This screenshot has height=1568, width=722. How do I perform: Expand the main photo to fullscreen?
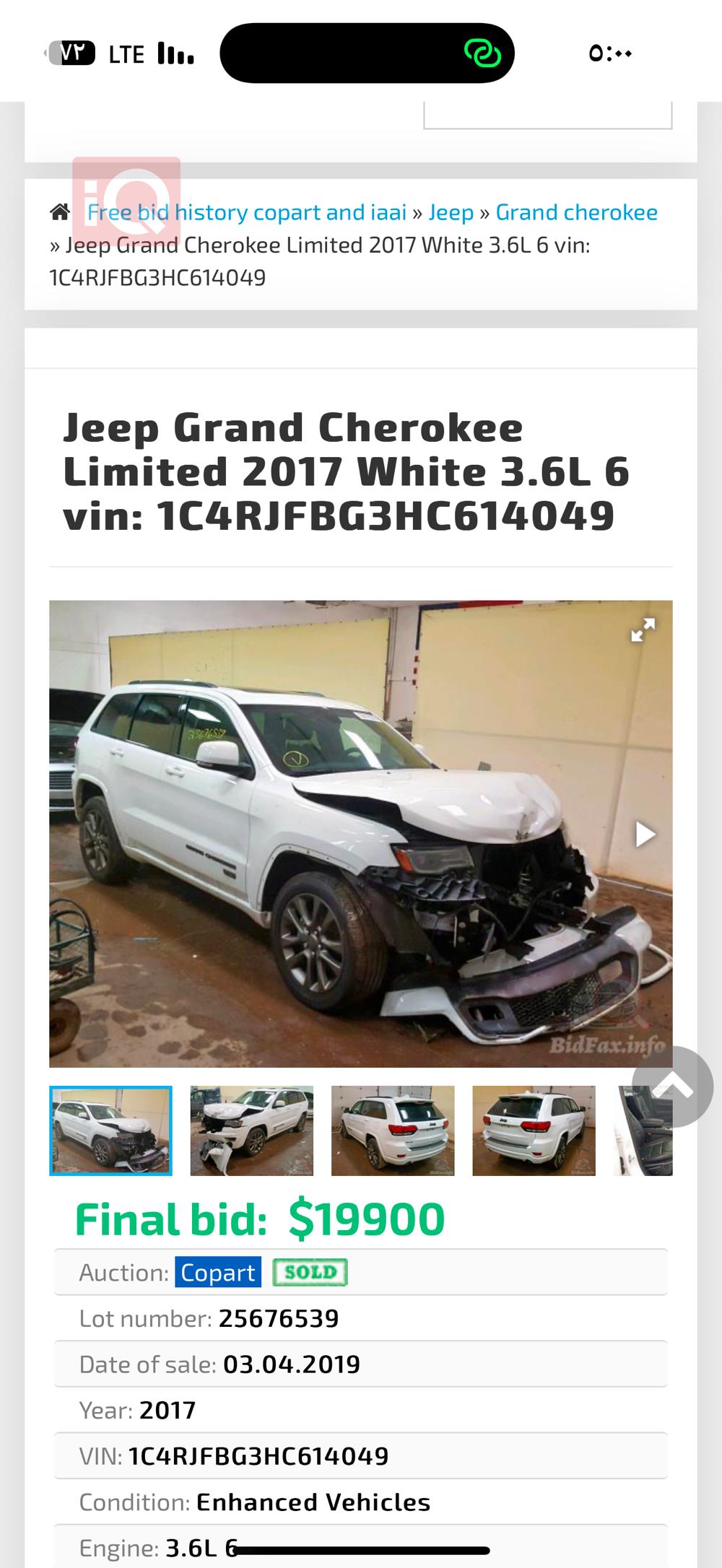tap(643, 630)
